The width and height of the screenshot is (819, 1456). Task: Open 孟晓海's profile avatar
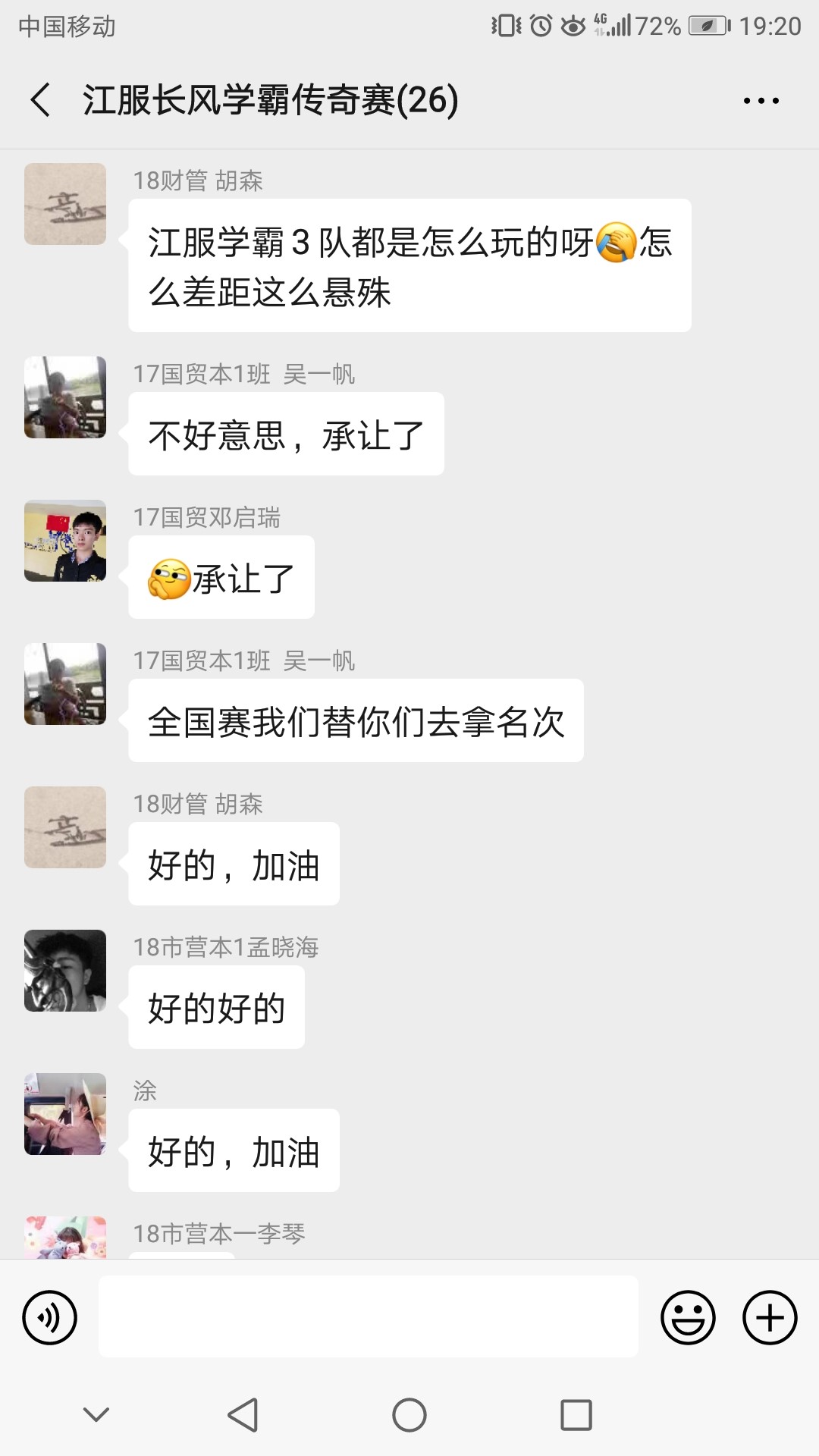coord(65,971)
